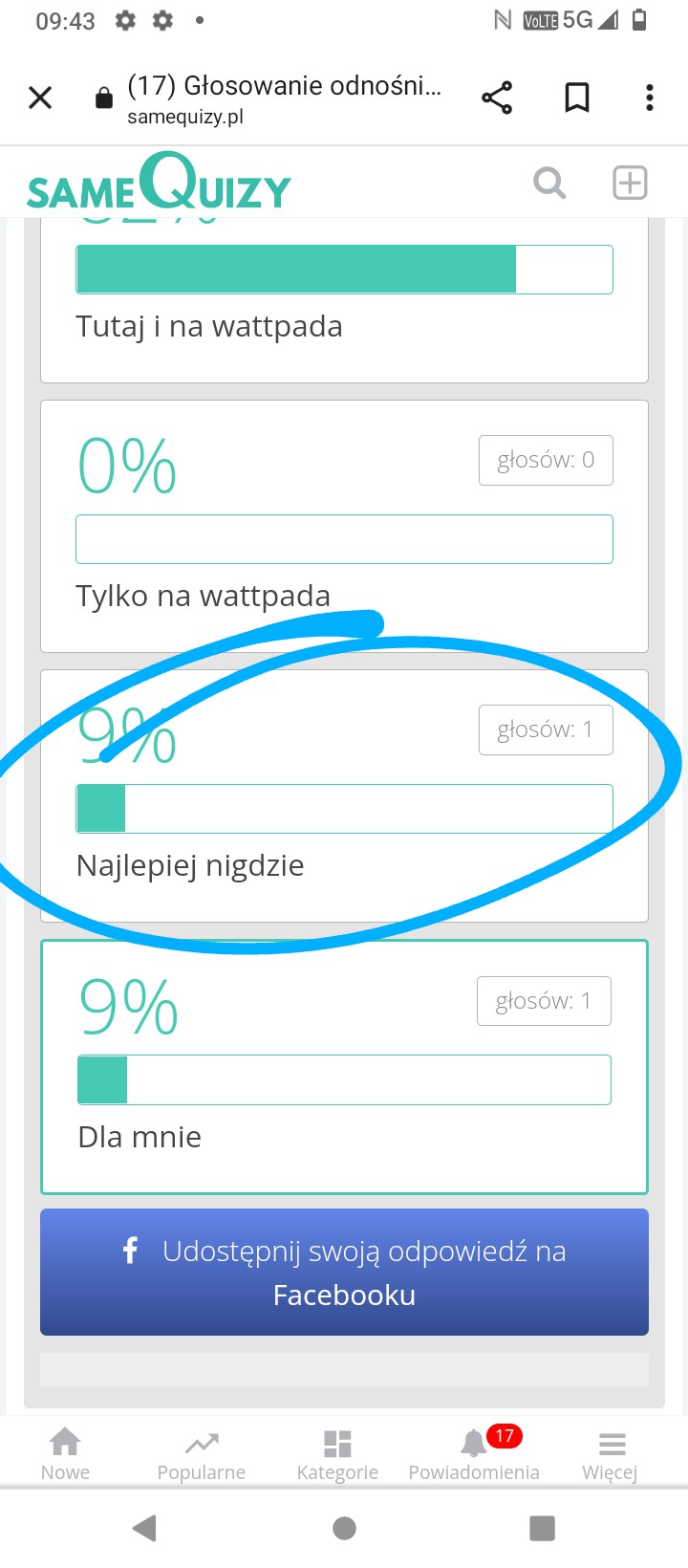
Task: Open the Więcej menu
Action: click(x=610, y=1453)
